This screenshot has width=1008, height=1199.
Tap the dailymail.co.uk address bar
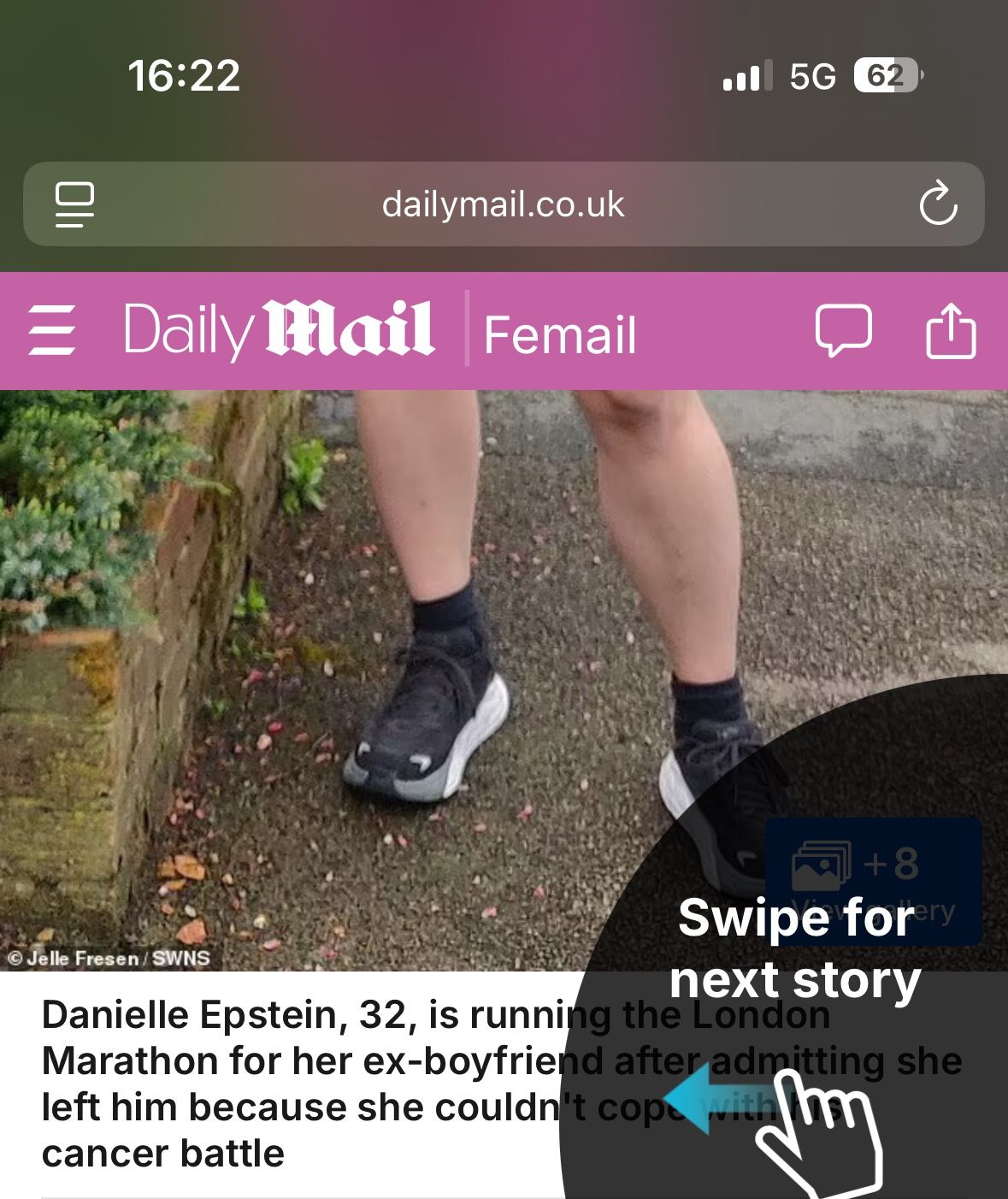click(503, 204)
